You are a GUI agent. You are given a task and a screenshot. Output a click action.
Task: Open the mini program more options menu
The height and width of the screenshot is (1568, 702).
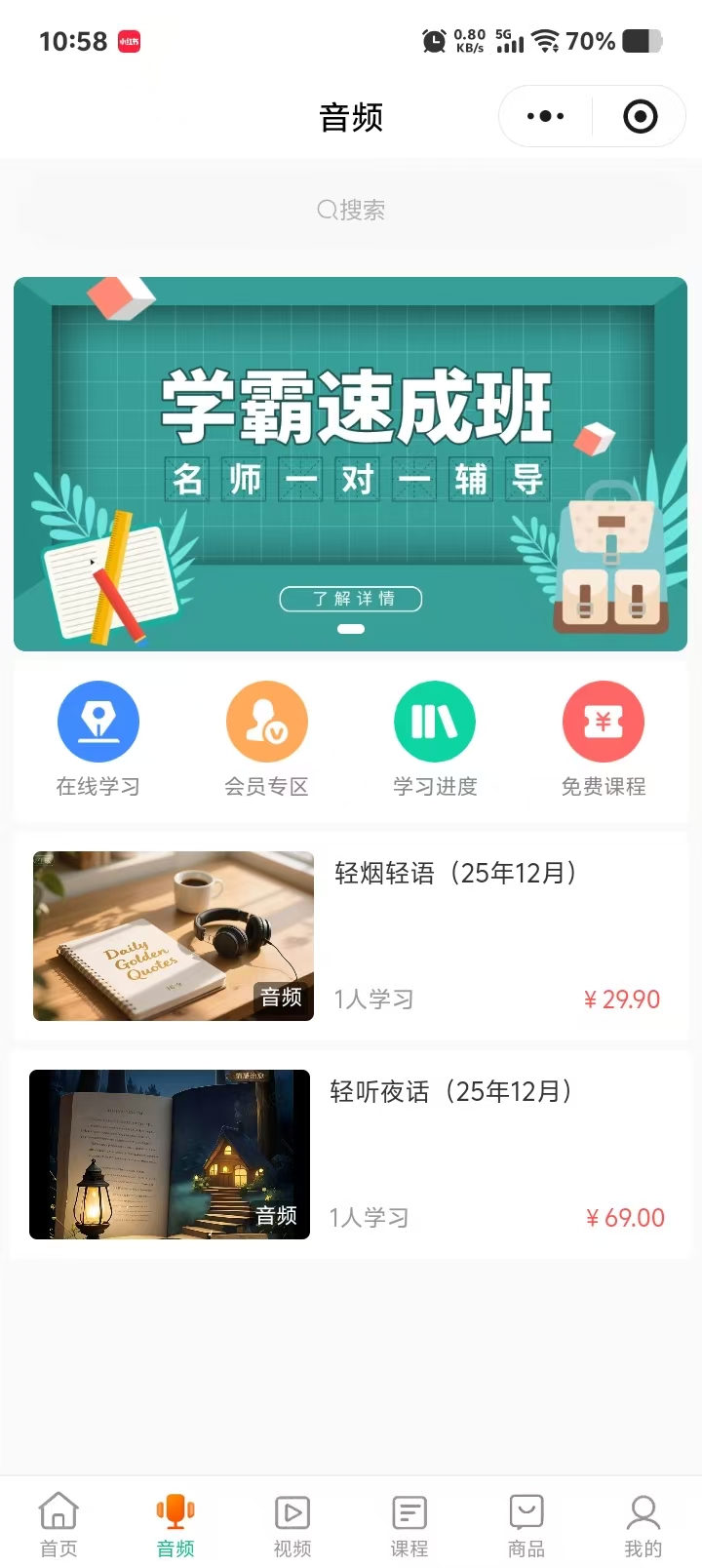point(545,117)
